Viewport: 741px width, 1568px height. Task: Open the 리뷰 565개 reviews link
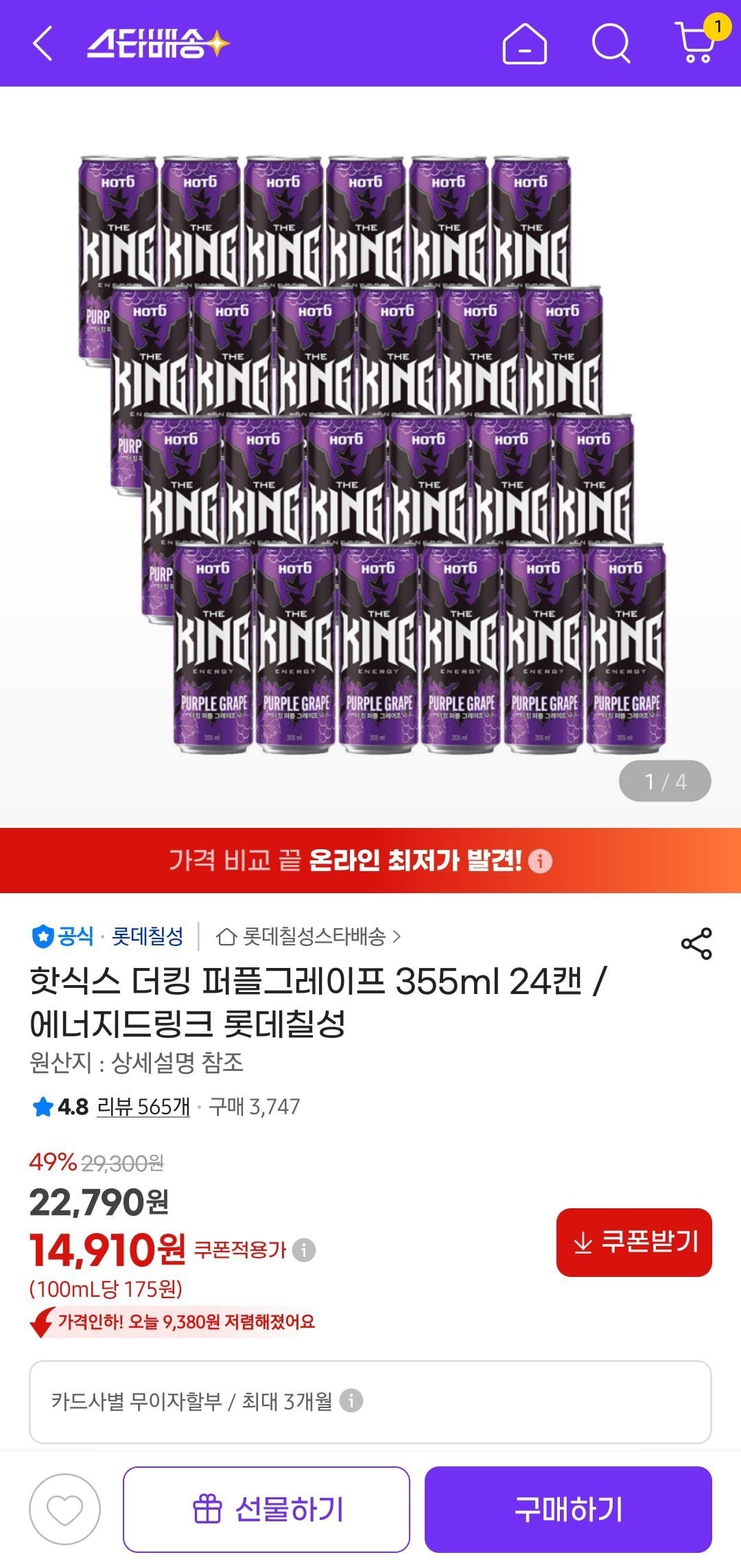[x=143, y=1107]
